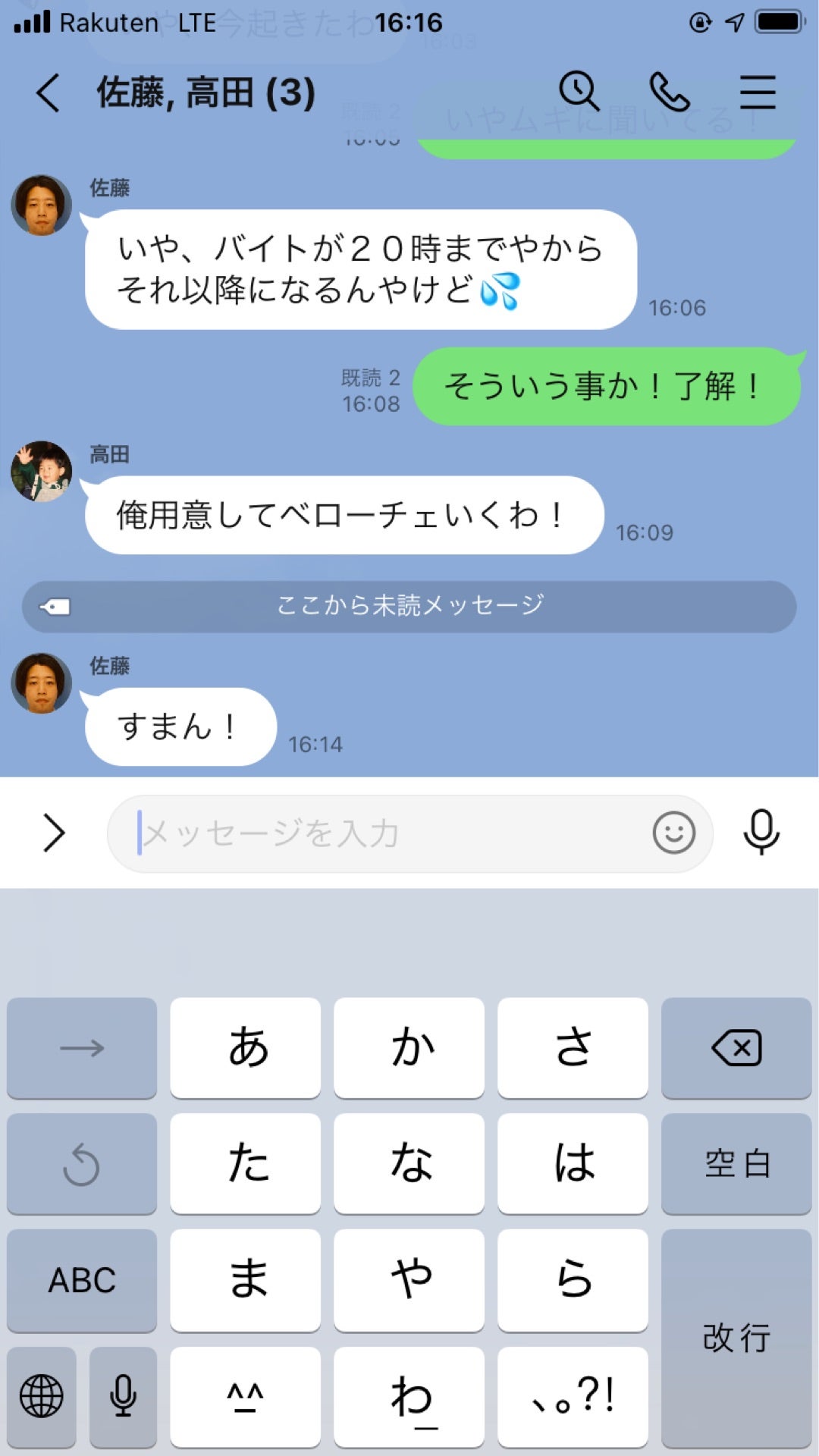Start keyboard dictation
The height and width of the screenshot is (1456, 819).
pos(123,1396)
